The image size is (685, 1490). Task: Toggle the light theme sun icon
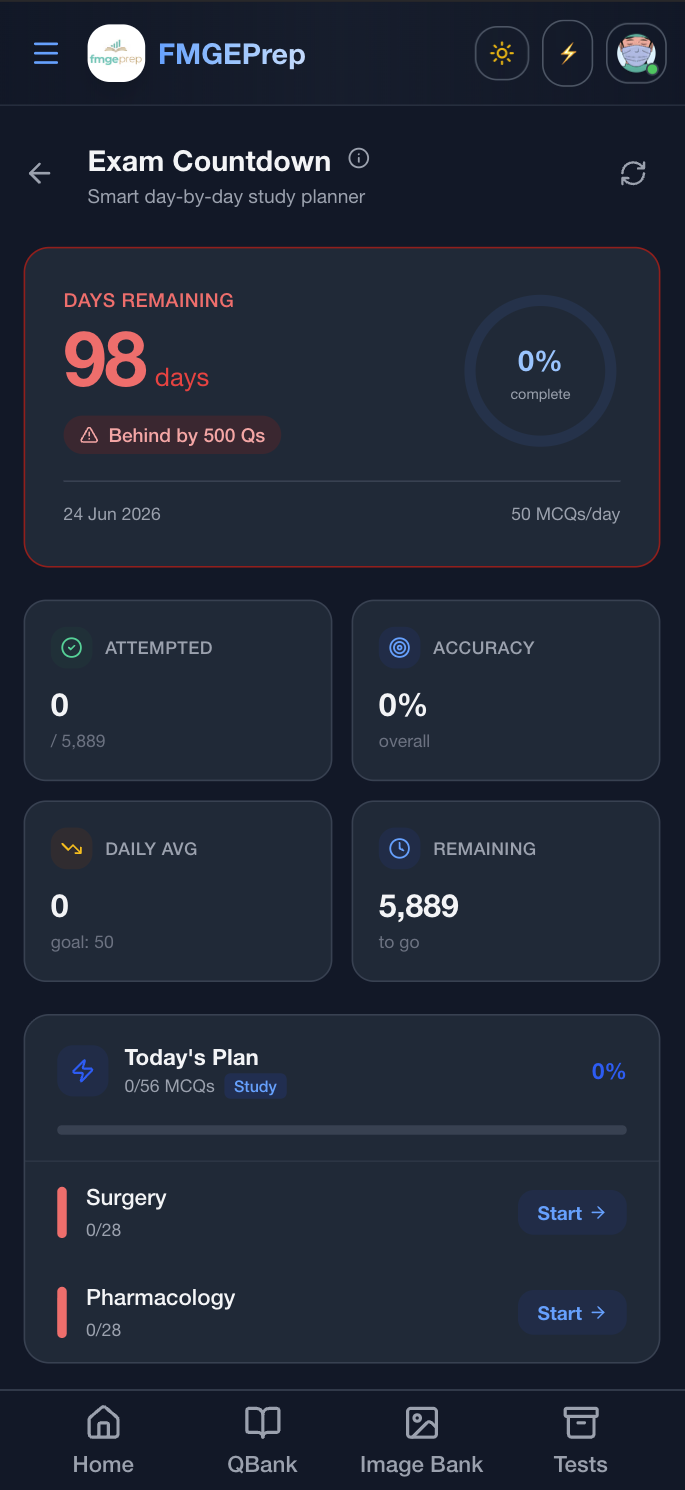(x=501, y=53)
